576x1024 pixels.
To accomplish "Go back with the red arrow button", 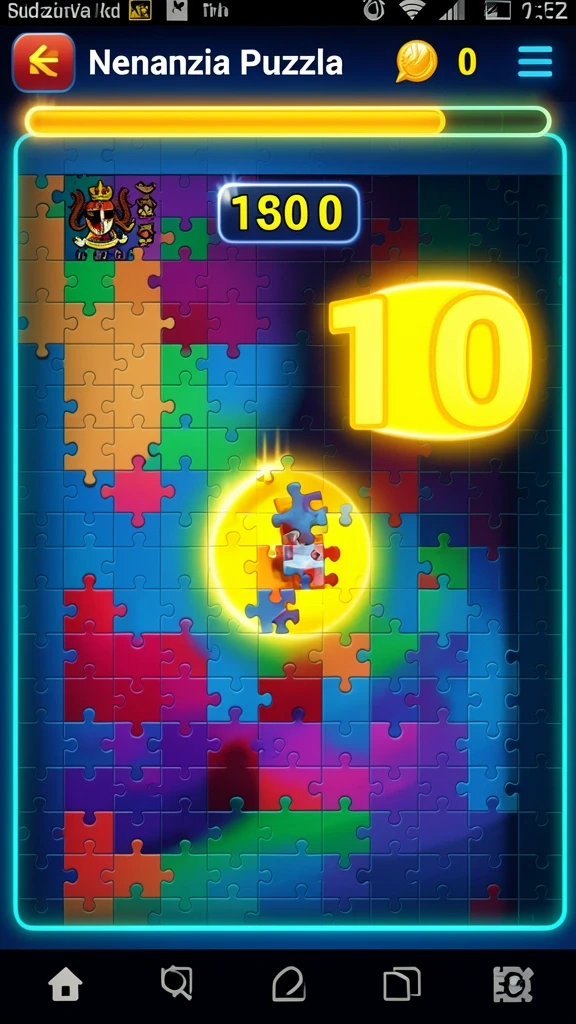I will (x=43, y=62).
